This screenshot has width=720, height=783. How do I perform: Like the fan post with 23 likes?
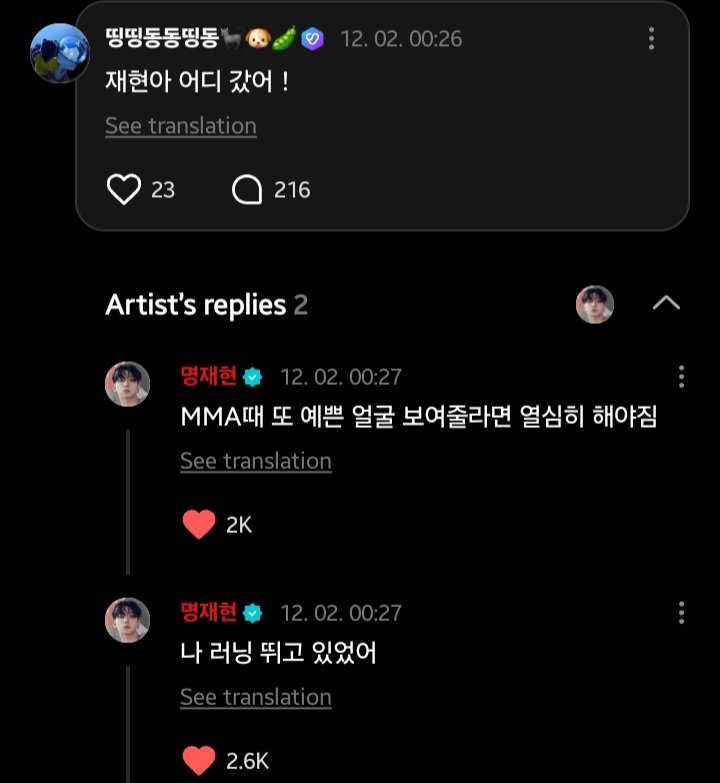click(123, 189)
